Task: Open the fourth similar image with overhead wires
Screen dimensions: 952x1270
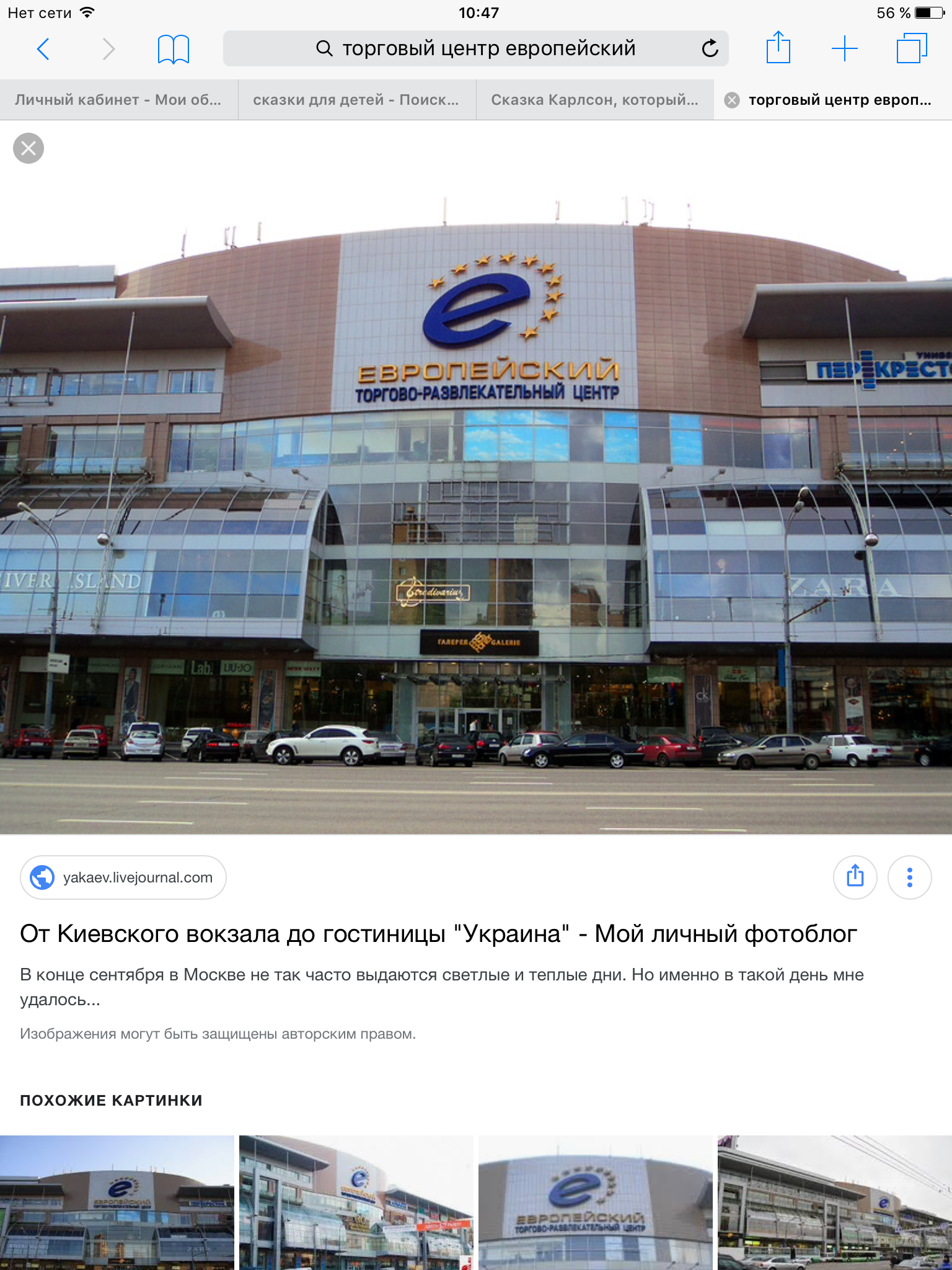Action: click(835, 1202)
